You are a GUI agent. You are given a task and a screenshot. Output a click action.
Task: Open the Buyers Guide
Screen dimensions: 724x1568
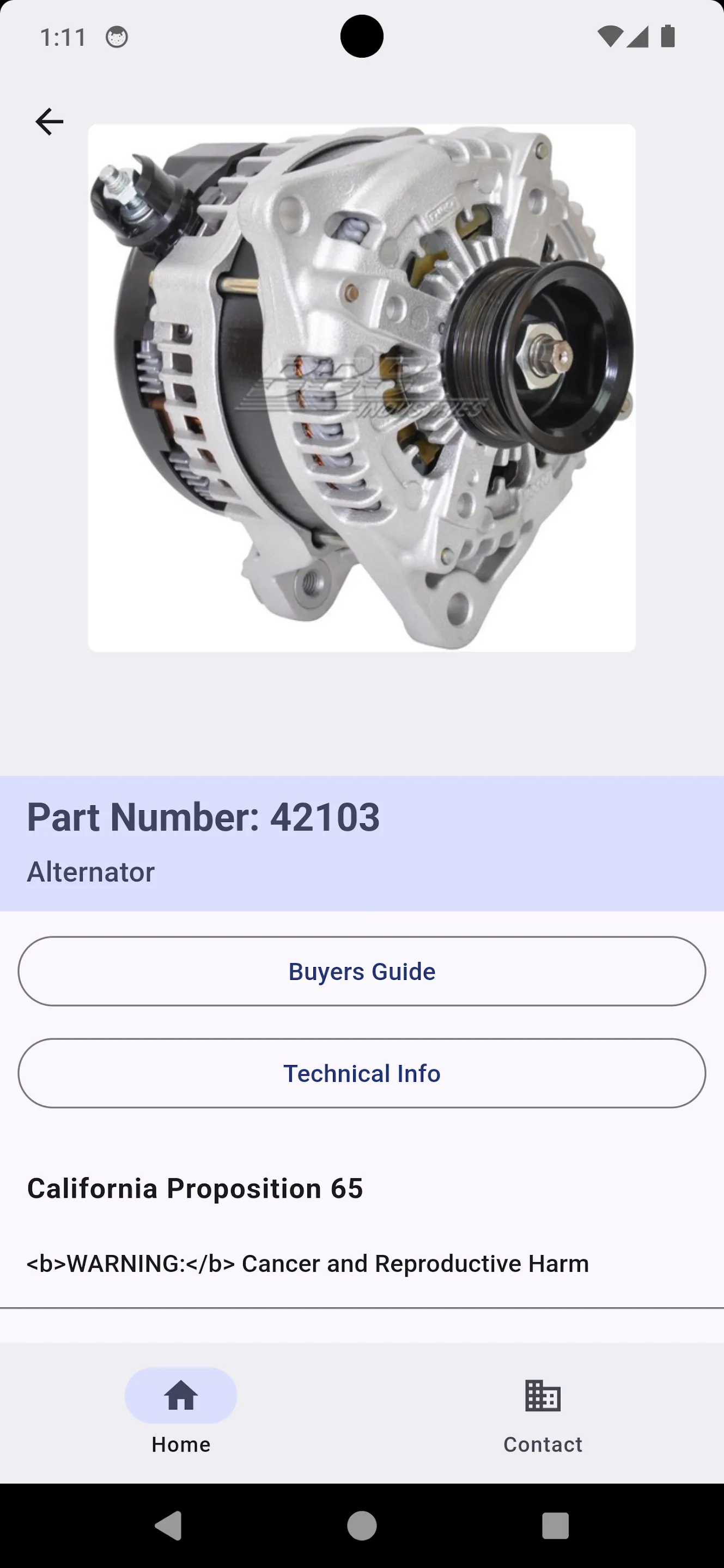[362, 971]
